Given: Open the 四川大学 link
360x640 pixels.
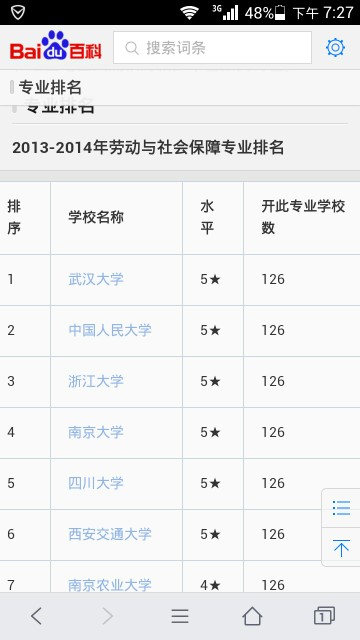Looking at the screenshot, I should (x=96, y=483).
